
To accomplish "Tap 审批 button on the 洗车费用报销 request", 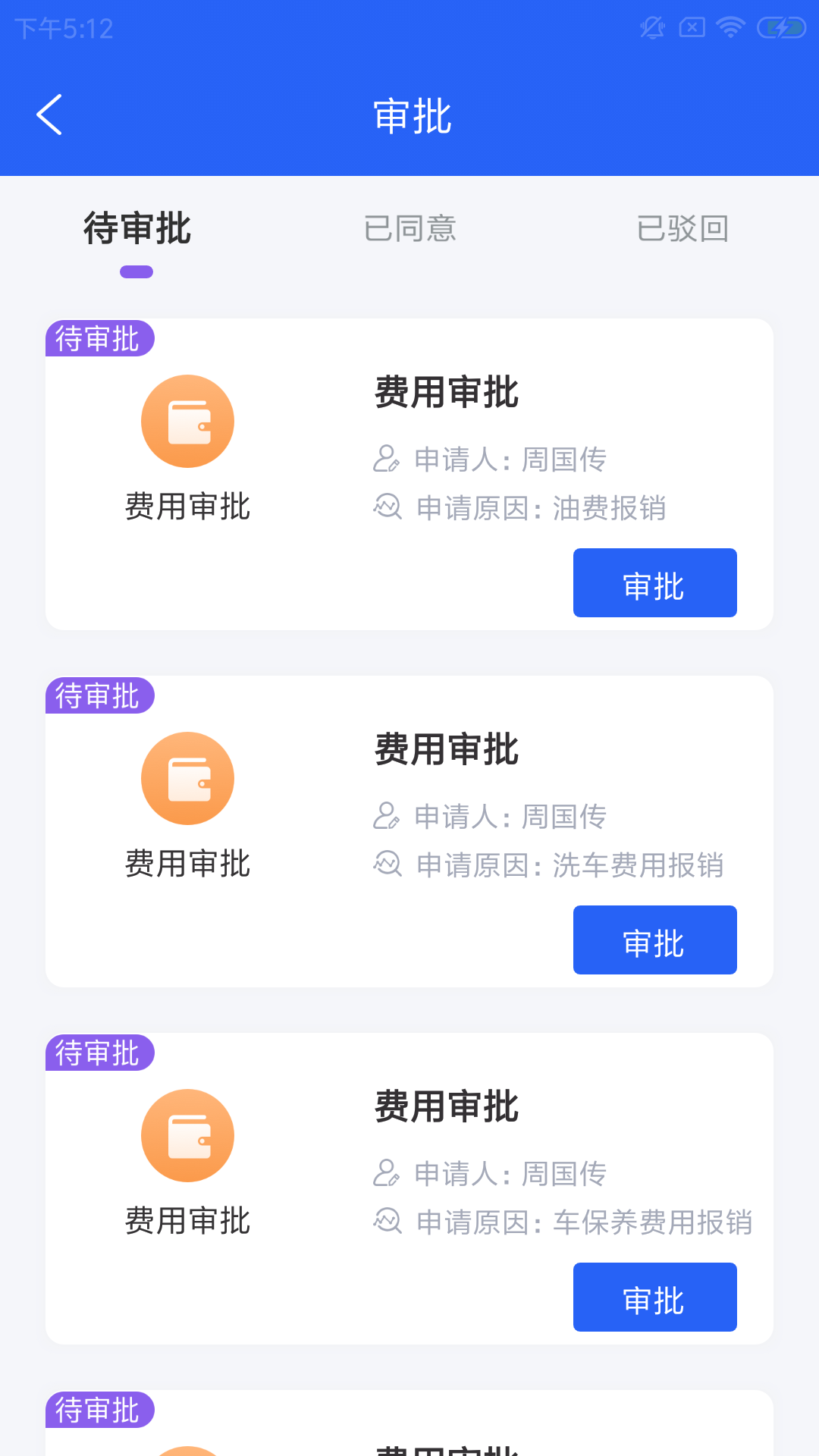I will pos(654,940).
